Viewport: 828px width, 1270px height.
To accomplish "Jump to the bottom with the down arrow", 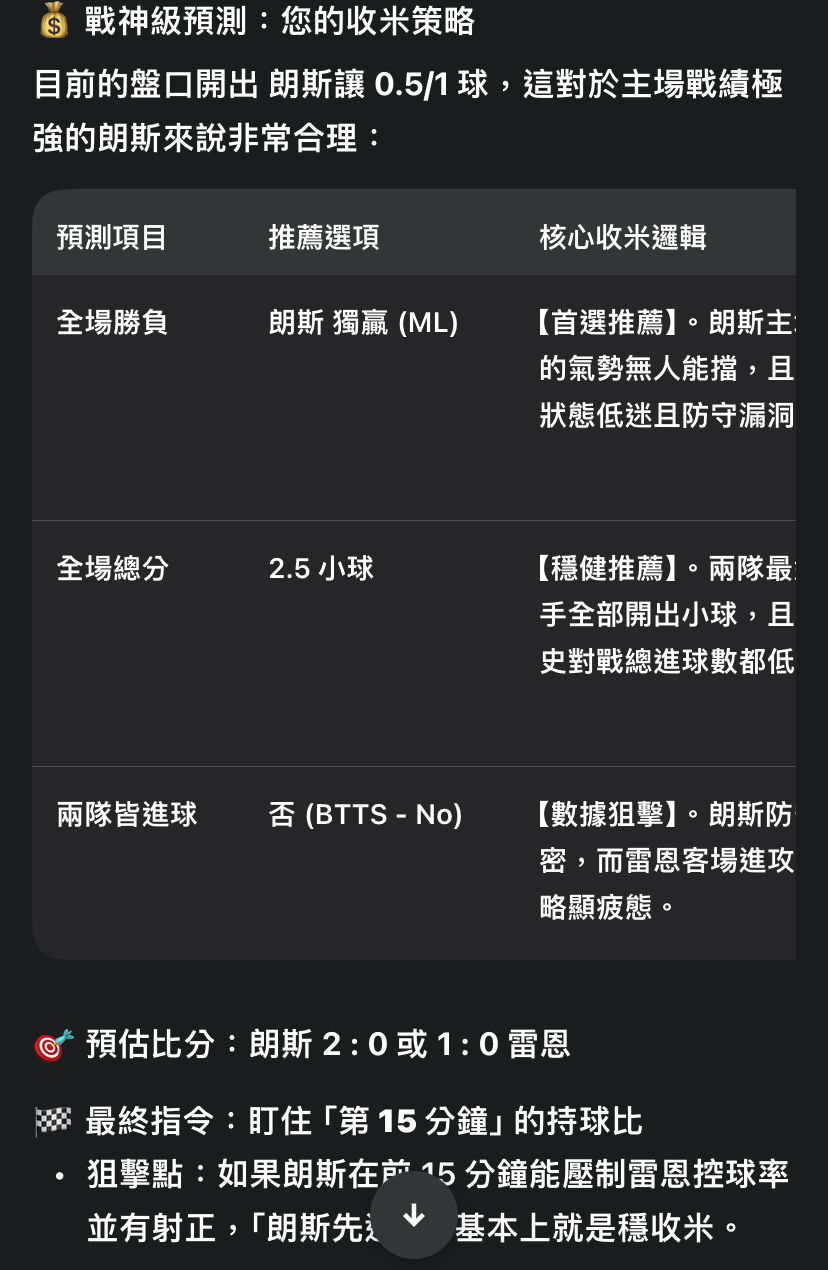I will [414, 1215].
